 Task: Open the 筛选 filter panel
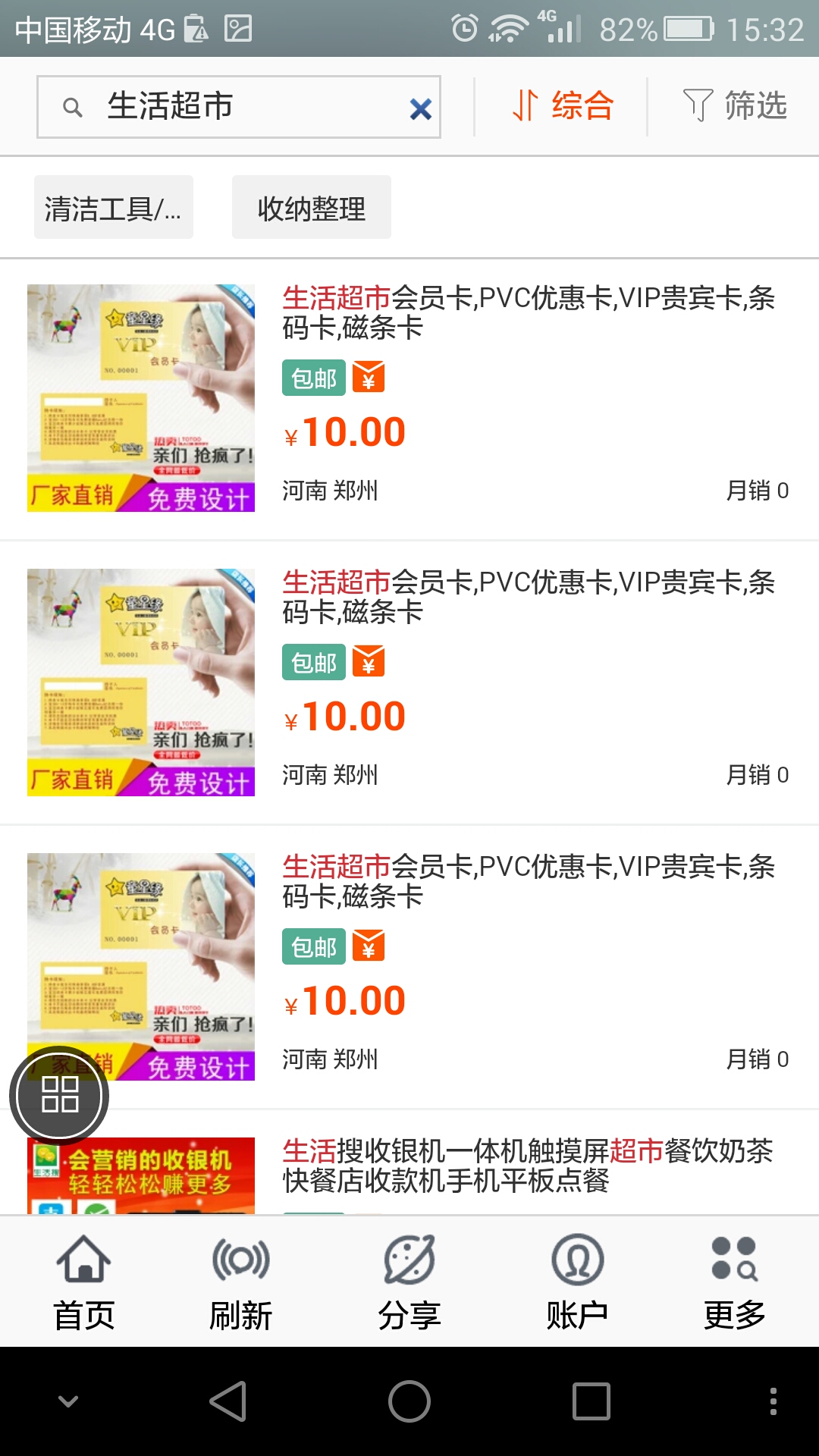(x=734, y=106)
